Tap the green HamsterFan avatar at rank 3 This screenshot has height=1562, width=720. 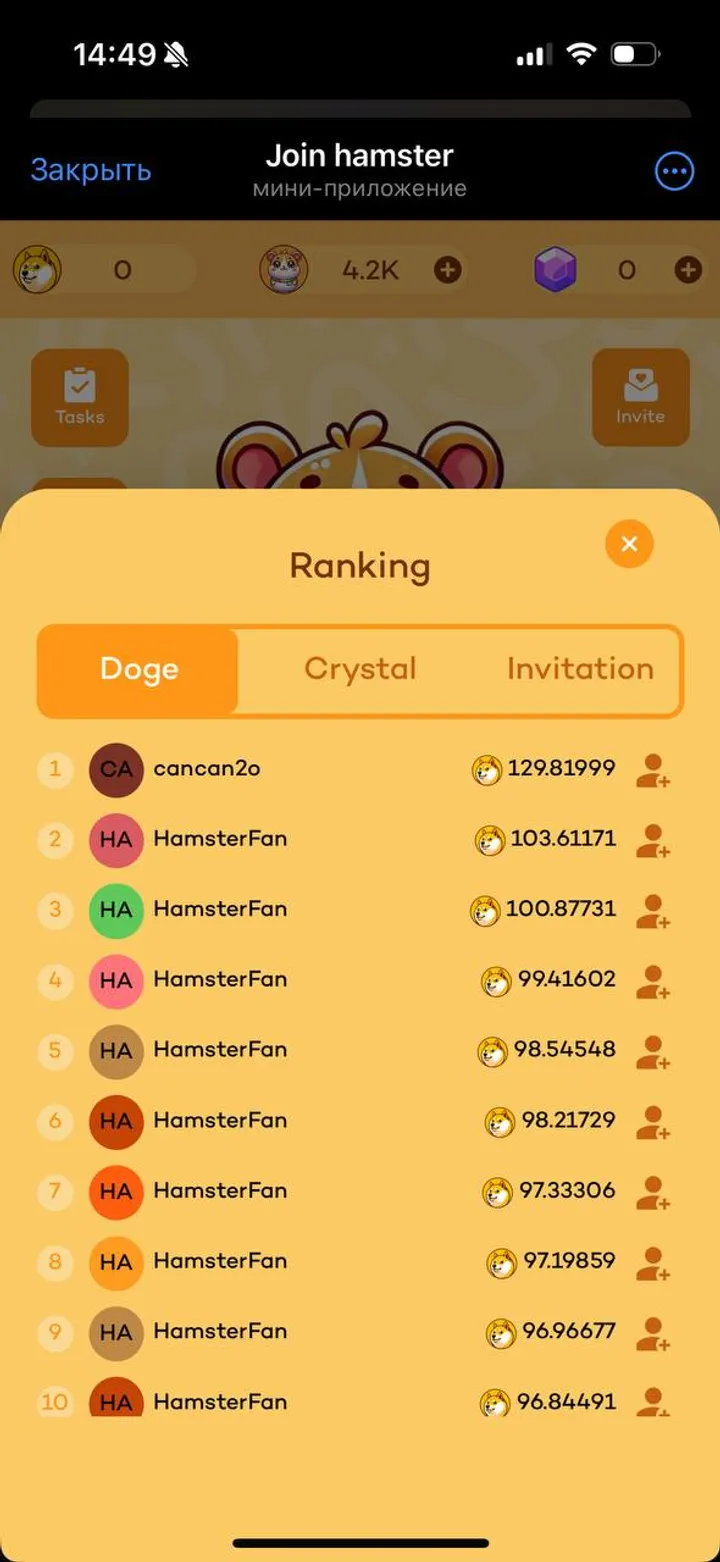pos(116,910)
